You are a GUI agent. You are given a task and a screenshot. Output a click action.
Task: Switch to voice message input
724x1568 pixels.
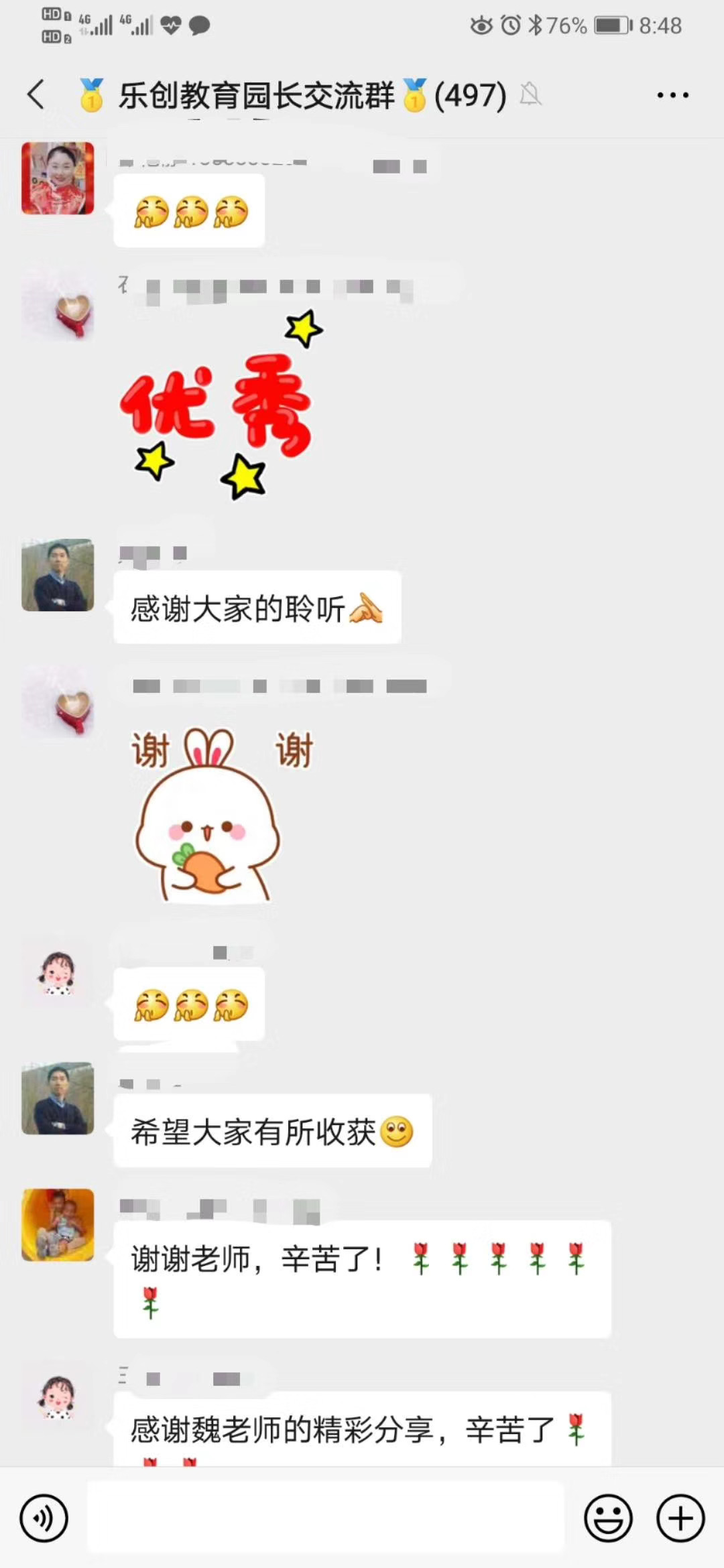click(44, 1518)
